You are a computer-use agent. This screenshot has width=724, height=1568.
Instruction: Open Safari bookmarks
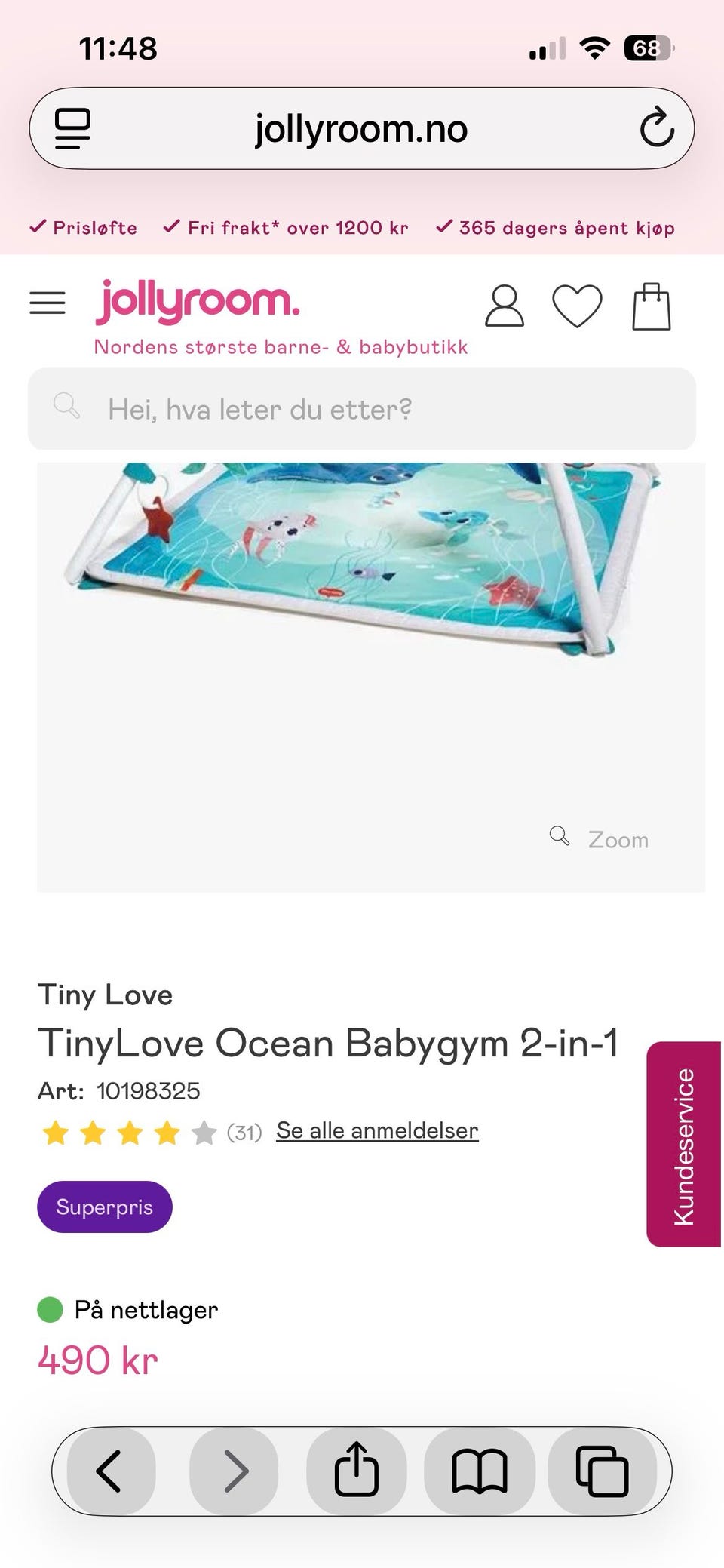coord(480,1471)
